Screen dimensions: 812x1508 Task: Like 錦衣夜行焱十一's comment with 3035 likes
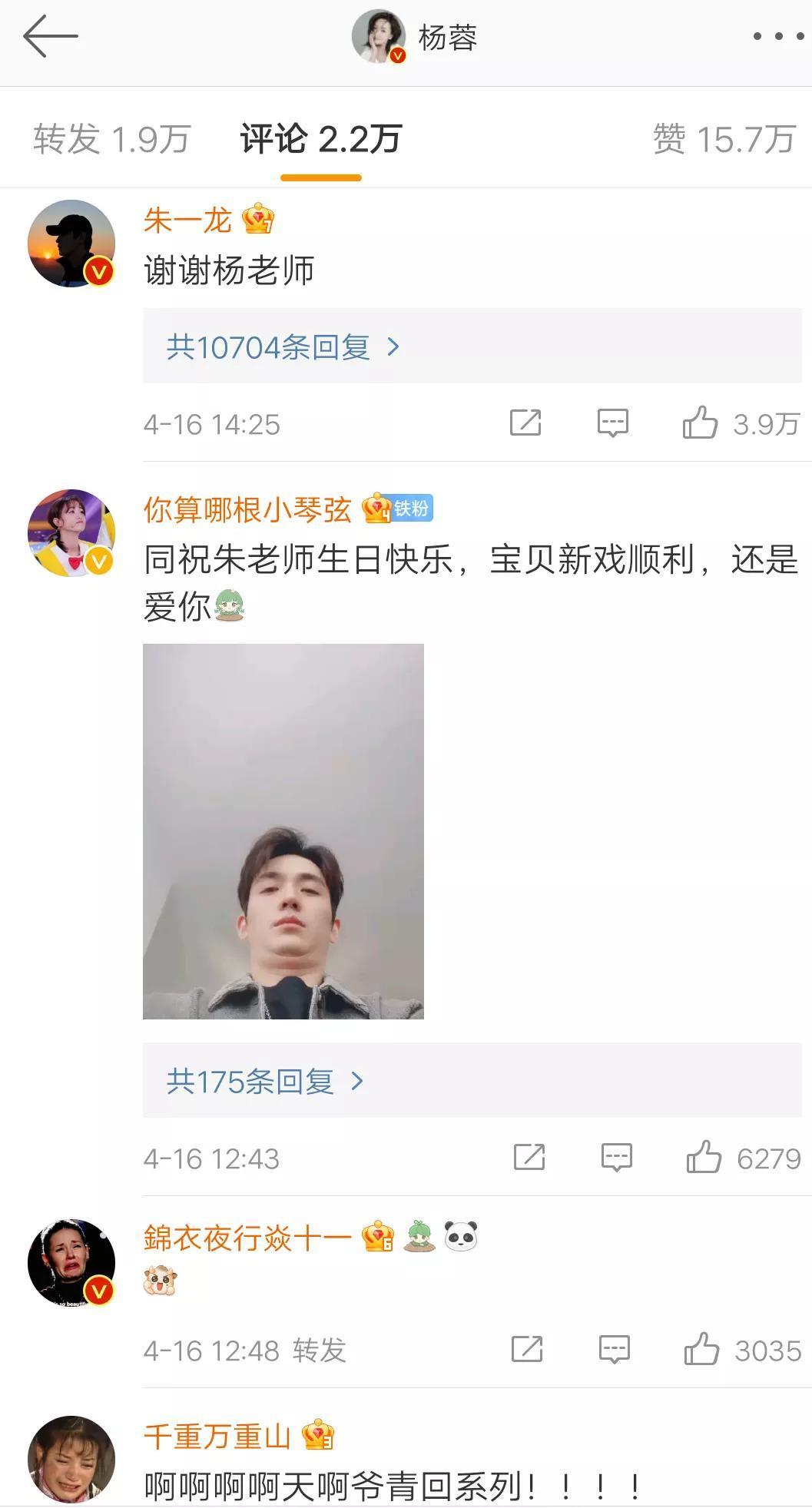pos(701,1350)
